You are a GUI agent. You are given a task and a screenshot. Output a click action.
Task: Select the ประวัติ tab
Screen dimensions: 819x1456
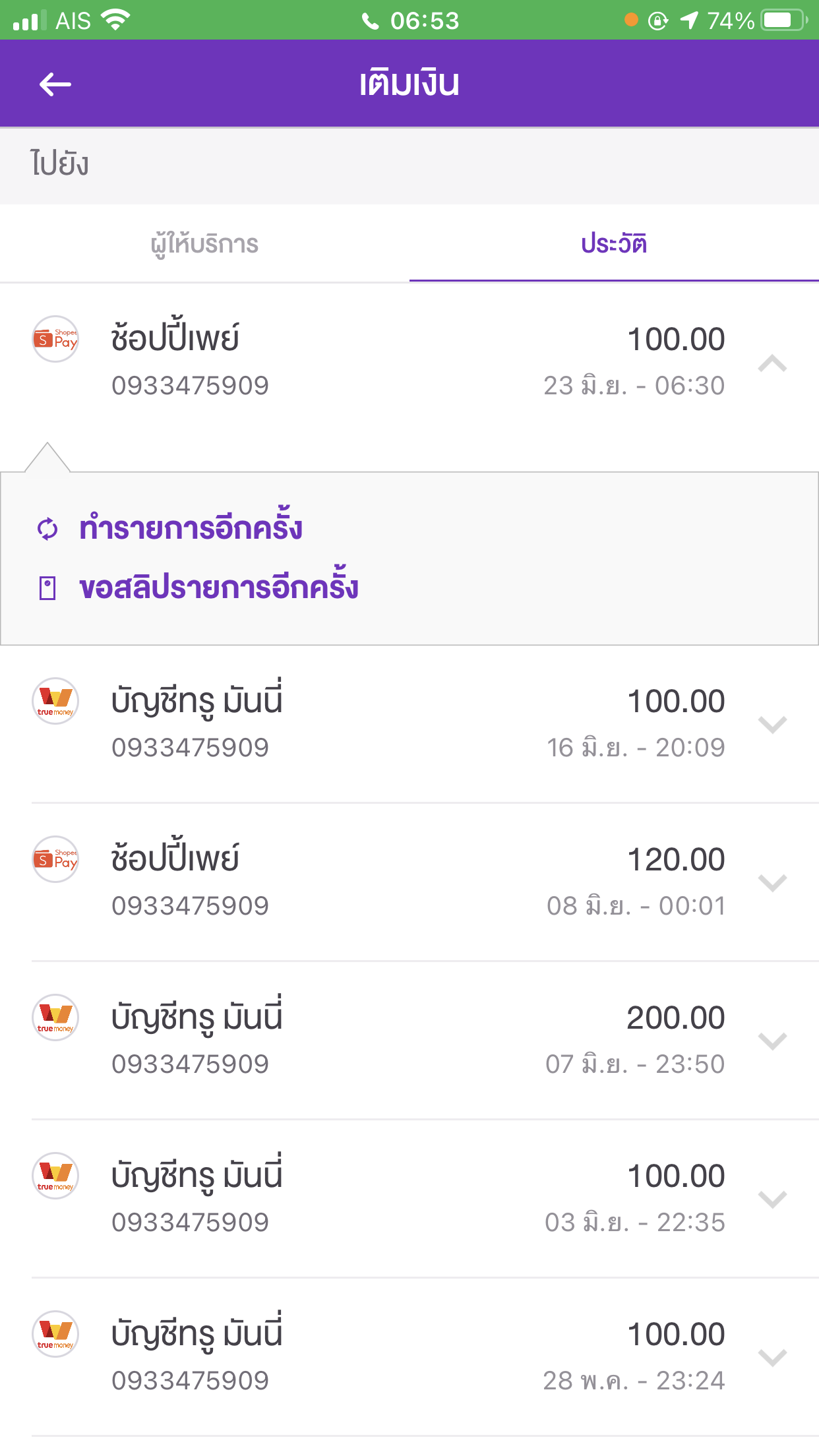[613, 244]
